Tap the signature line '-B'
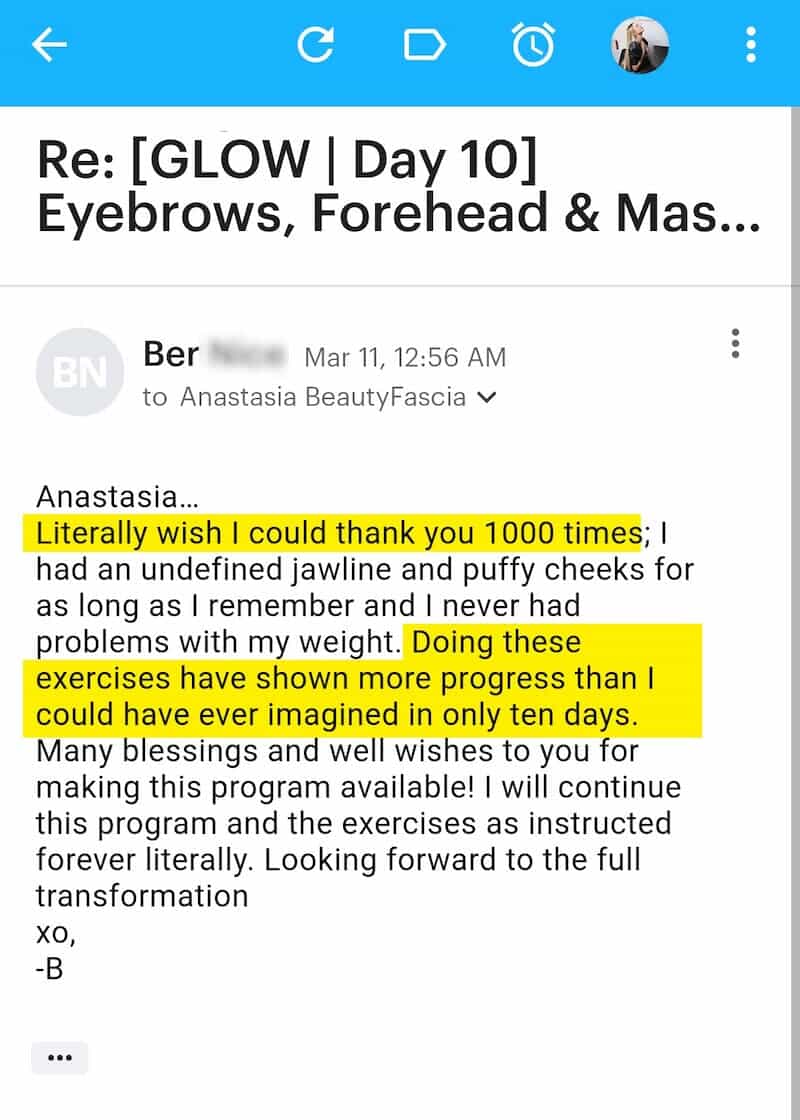This screenshot has height=1120, width=800. tap(48, 968)
